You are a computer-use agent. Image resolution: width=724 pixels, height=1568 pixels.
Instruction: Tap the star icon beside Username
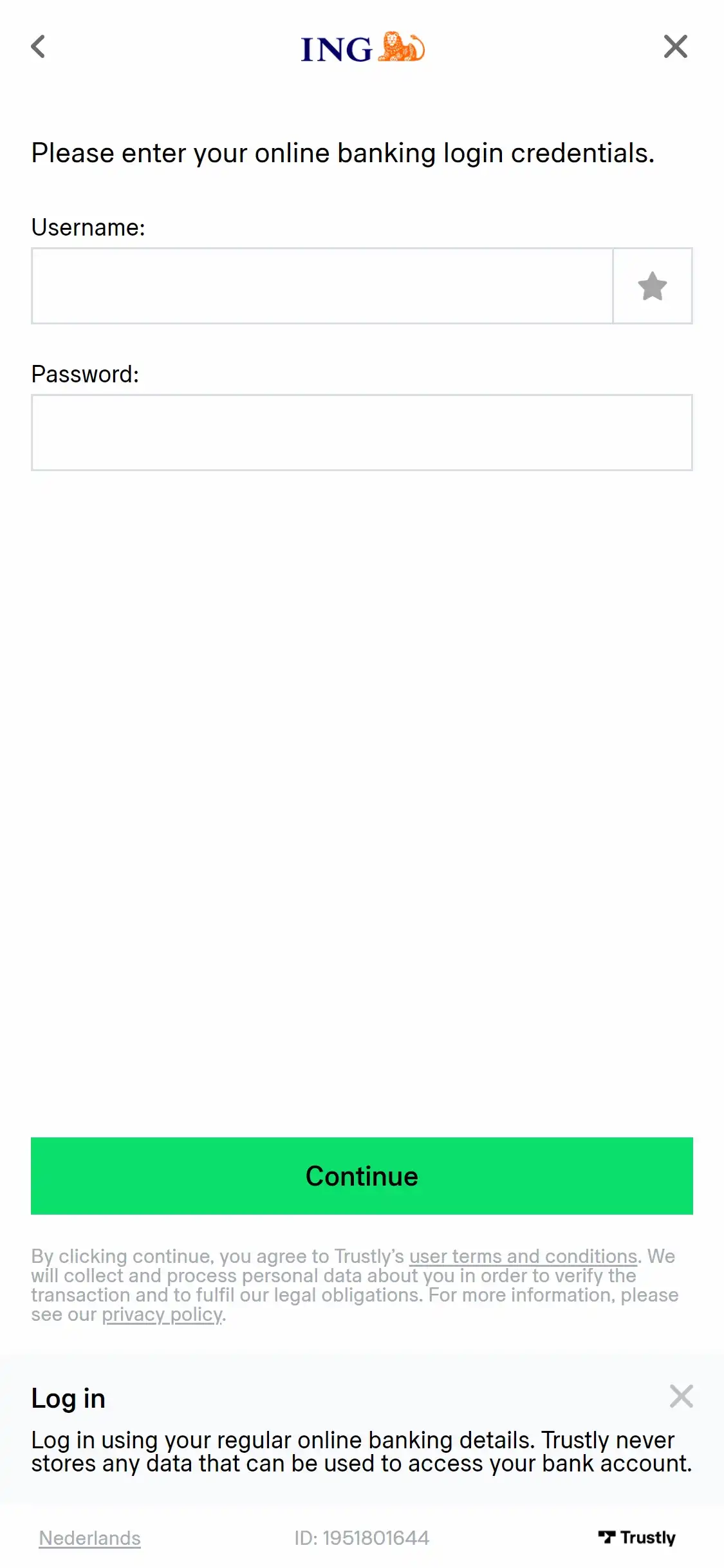tap(652, 286)
